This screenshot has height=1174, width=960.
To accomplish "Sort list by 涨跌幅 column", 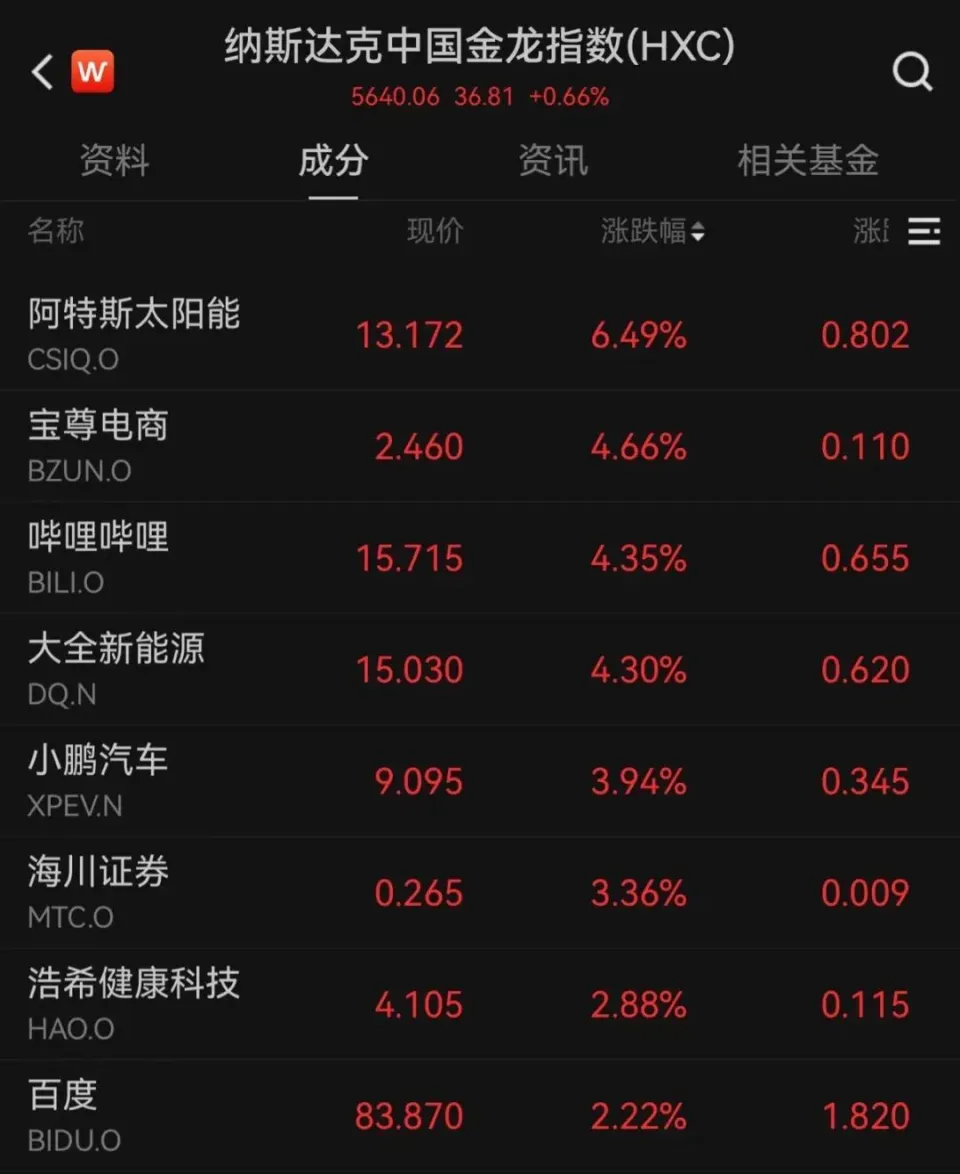I will 652,232.
